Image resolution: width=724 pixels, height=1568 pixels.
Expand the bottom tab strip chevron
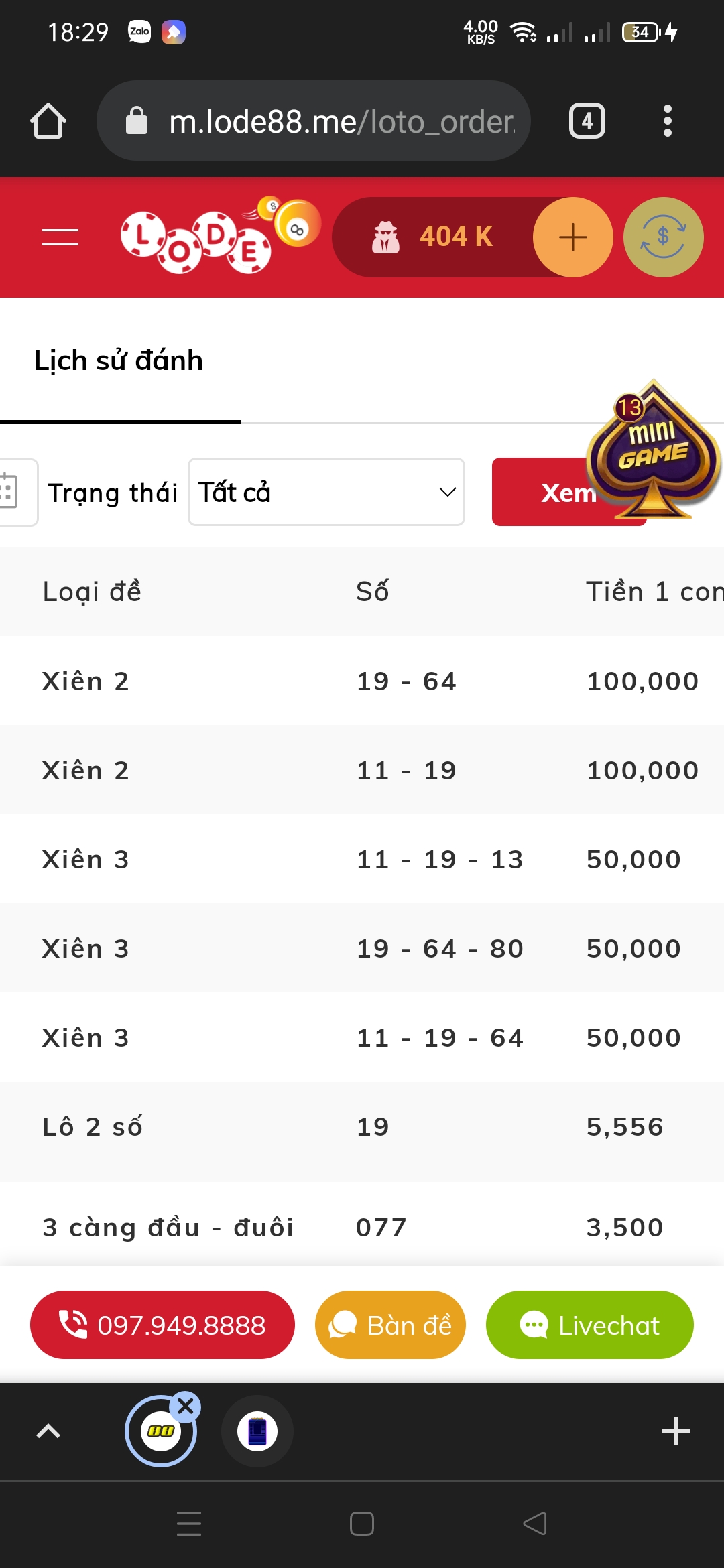(x=48, y=1431)
